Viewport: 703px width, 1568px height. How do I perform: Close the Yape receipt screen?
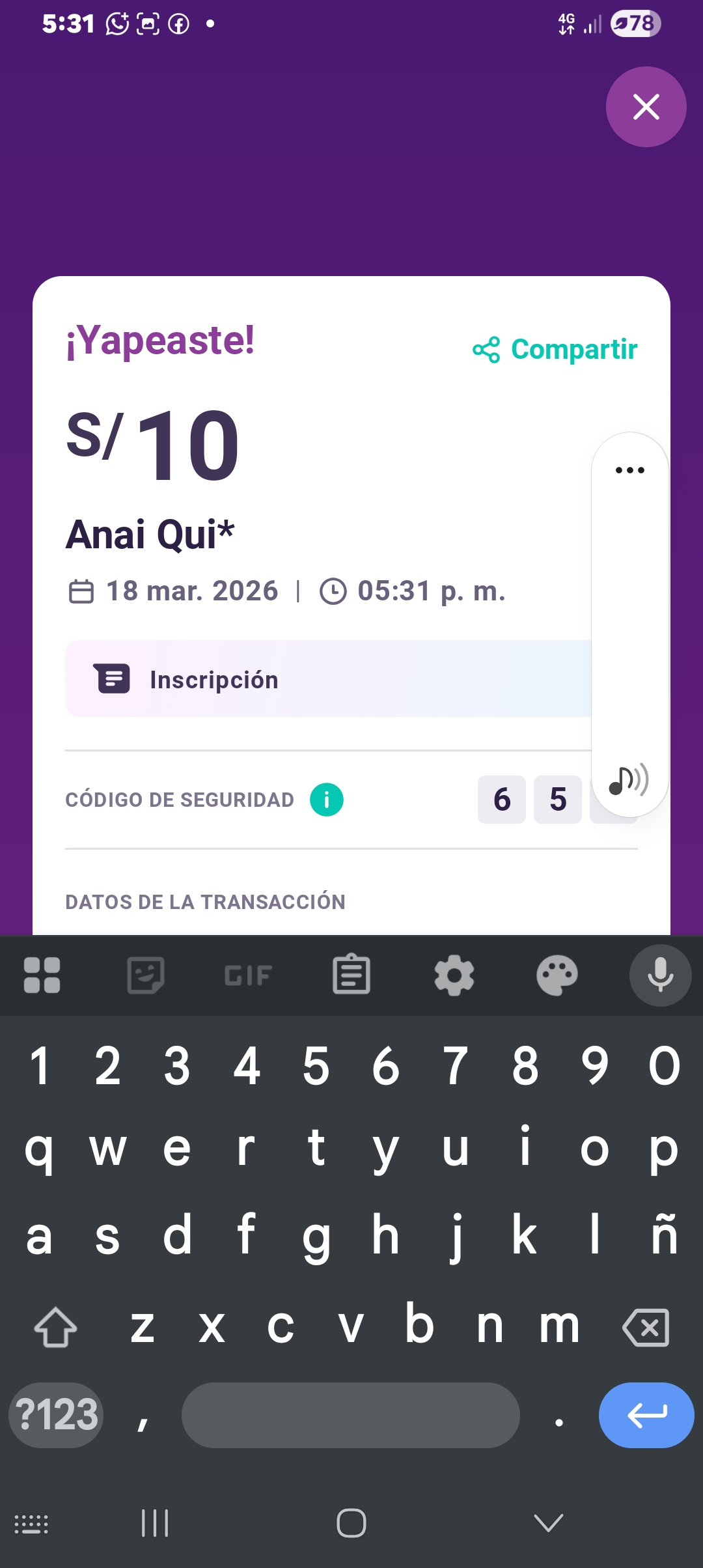[x=646, y=107]
